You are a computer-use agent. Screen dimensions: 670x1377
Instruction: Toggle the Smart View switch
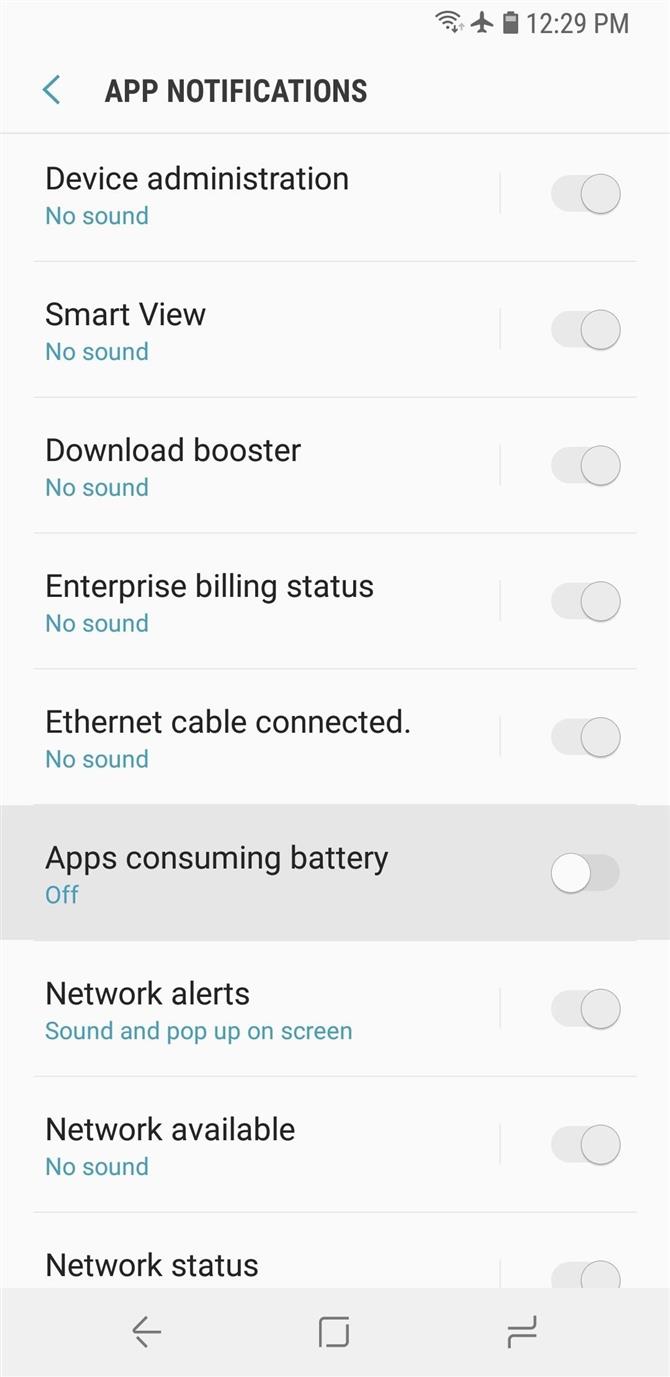[585, 329]
